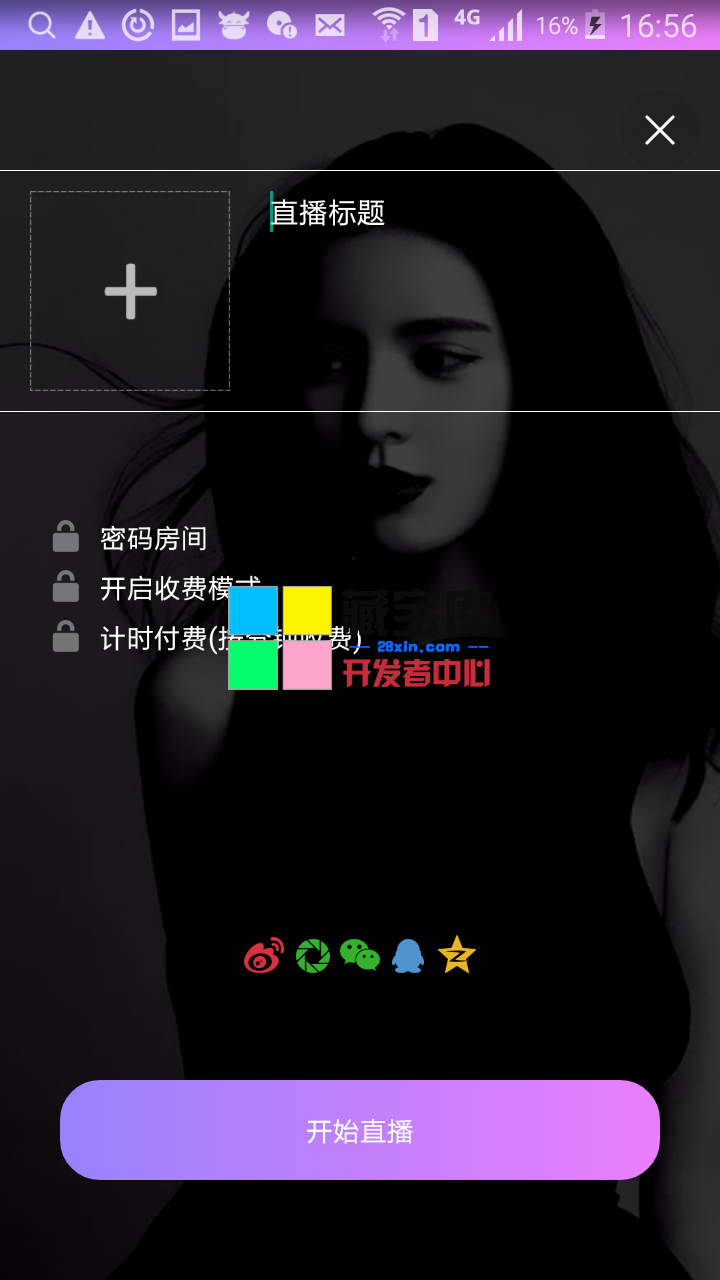Close the live broadcast setup screen
720x1280 pixels.
(x=659, y=130)
